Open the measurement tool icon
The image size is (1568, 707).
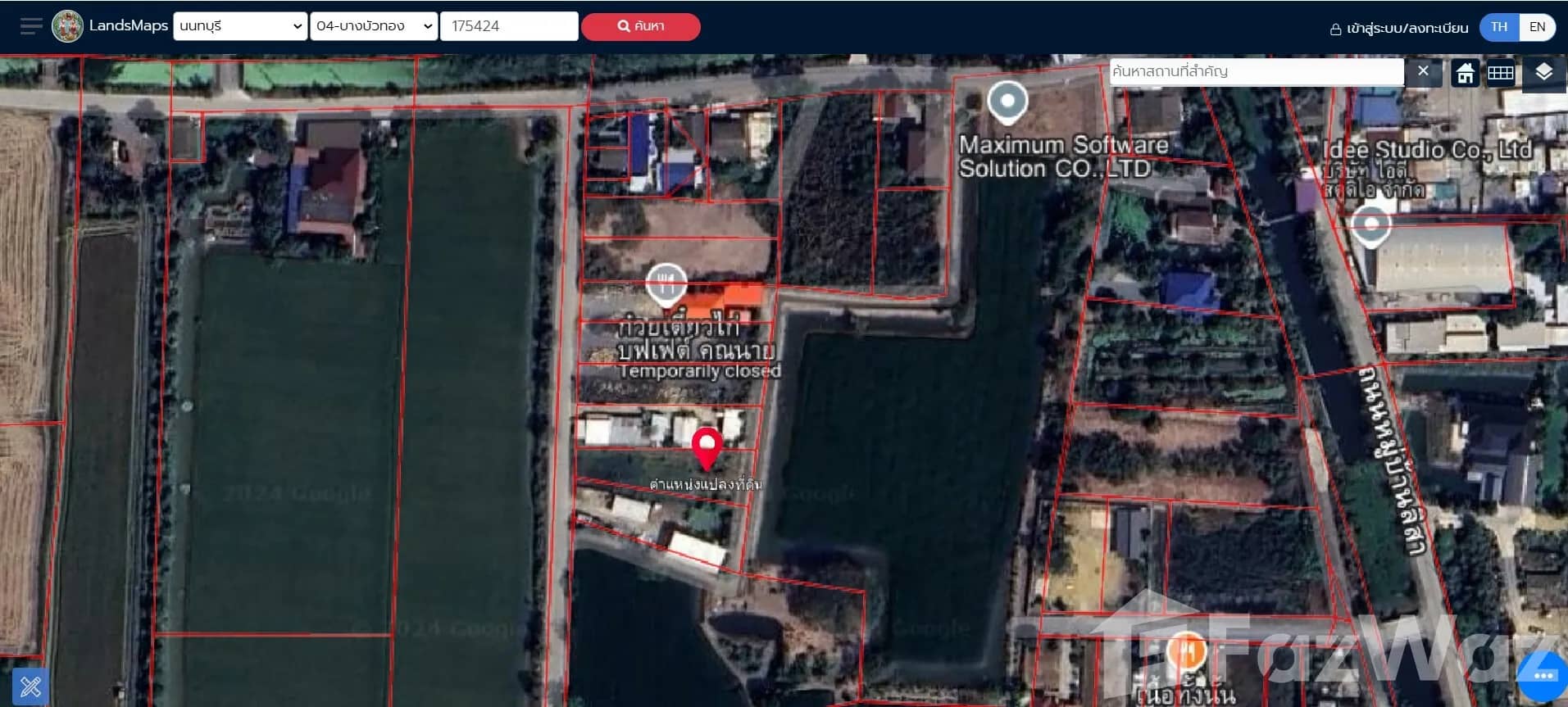pos(30,686)
